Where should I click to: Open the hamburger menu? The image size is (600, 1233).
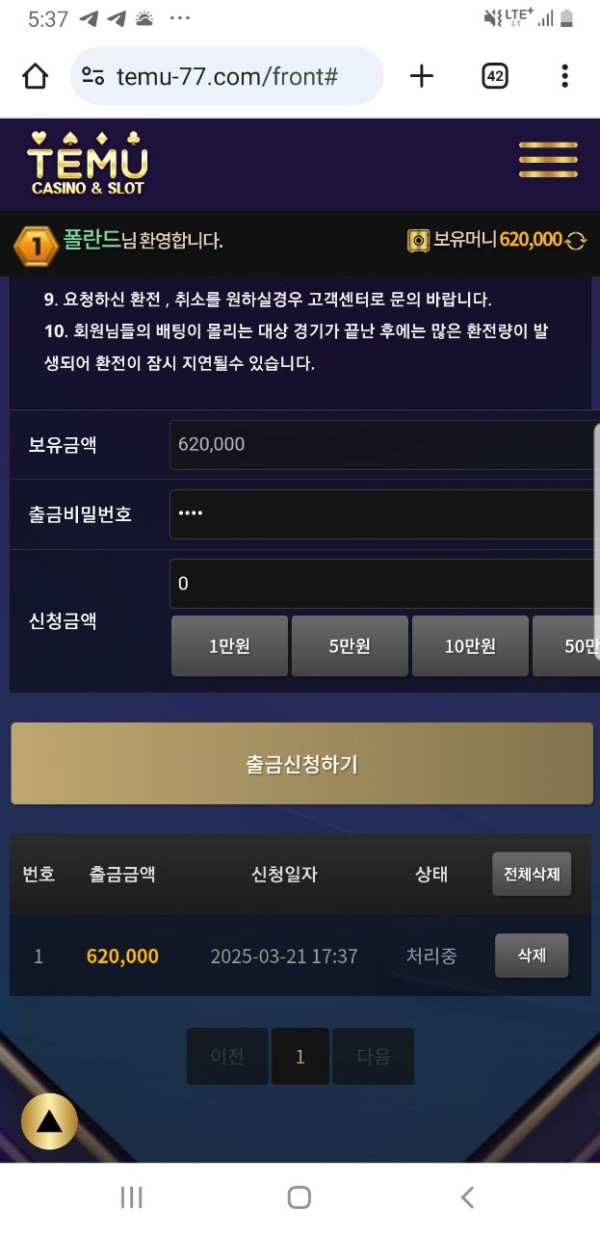(x=547, y=160)
